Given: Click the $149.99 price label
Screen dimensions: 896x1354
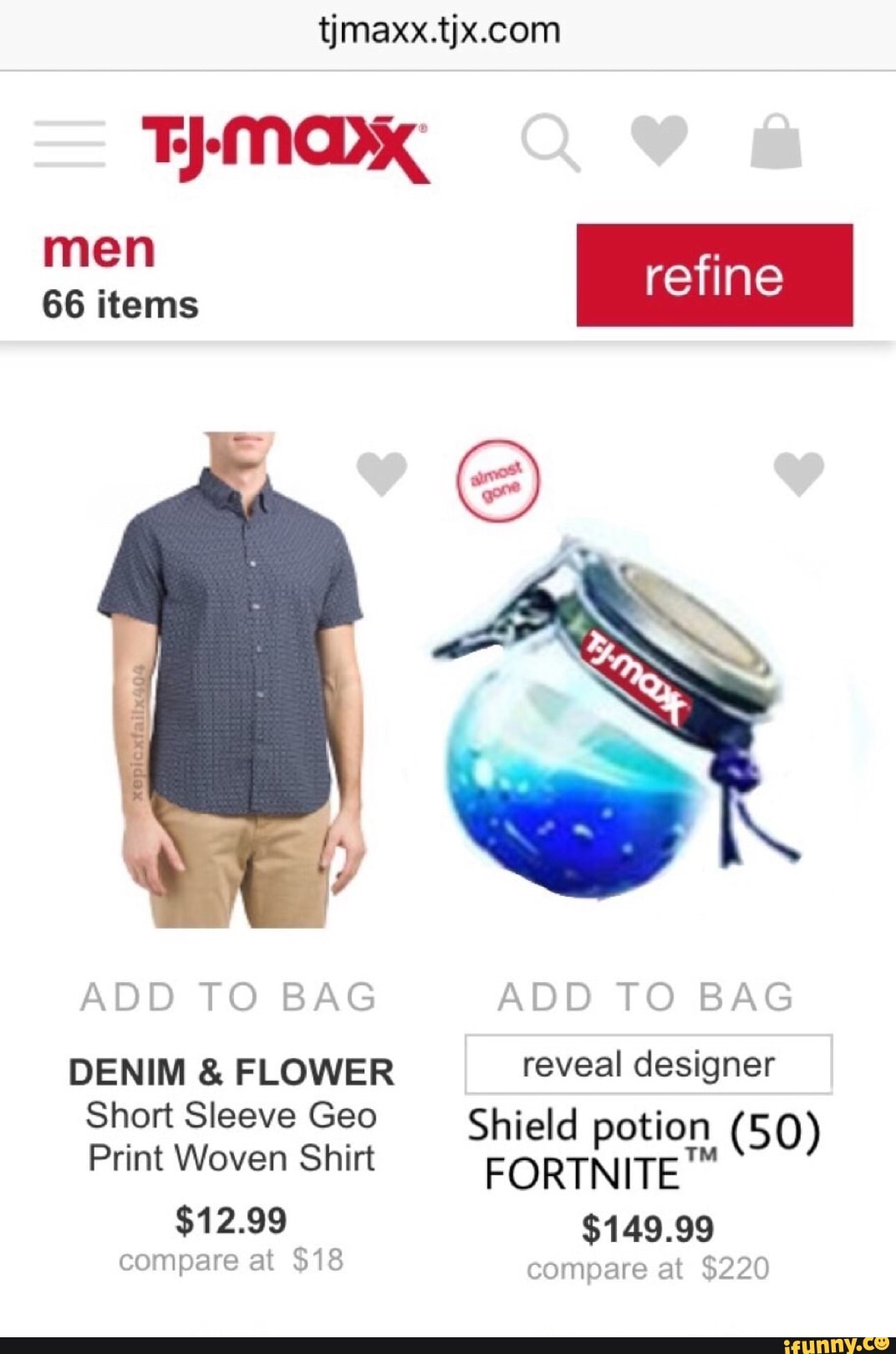Looking at the screenshot, I should [649, 1227].
